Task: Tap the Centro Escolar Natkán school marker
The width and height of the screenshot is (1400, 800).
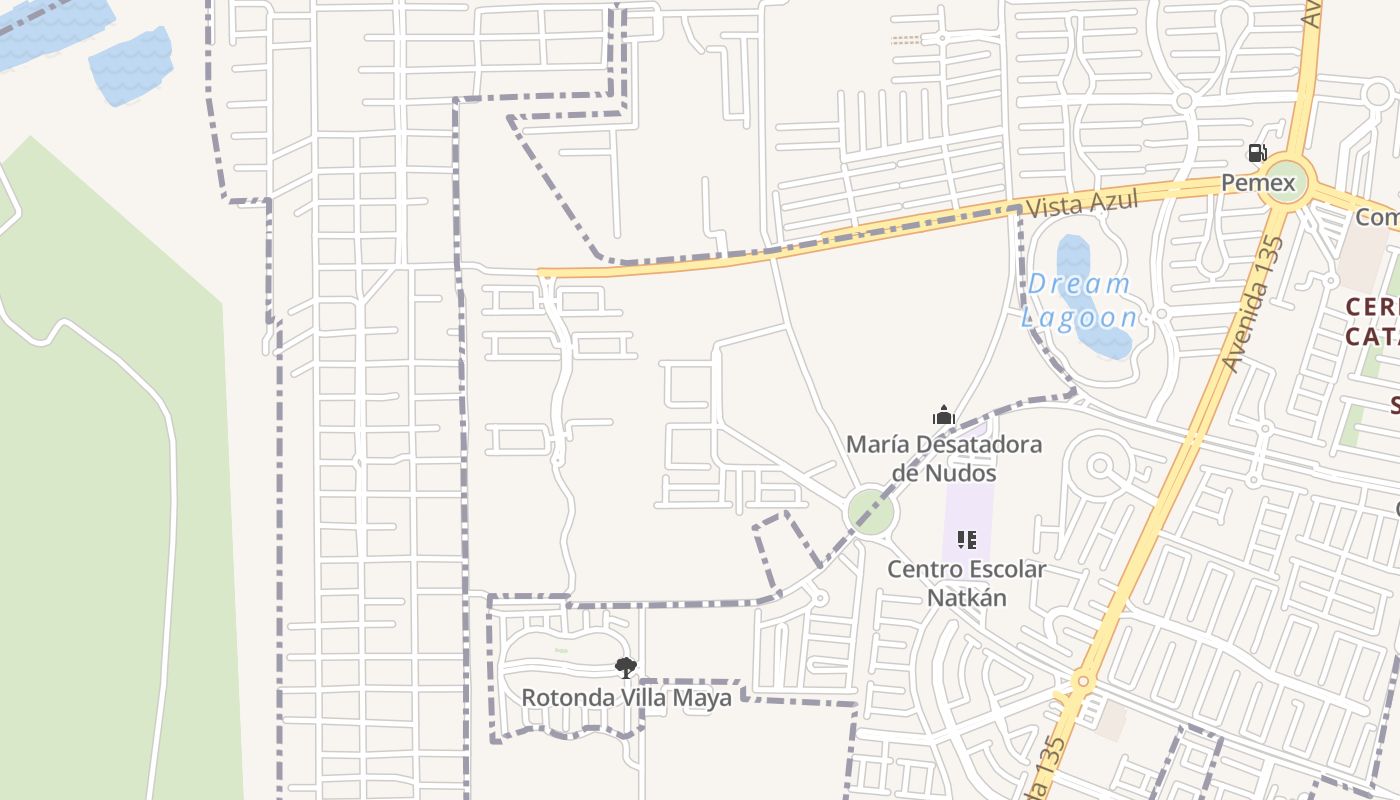Action: pyautogui.click(x=966, y=541)
